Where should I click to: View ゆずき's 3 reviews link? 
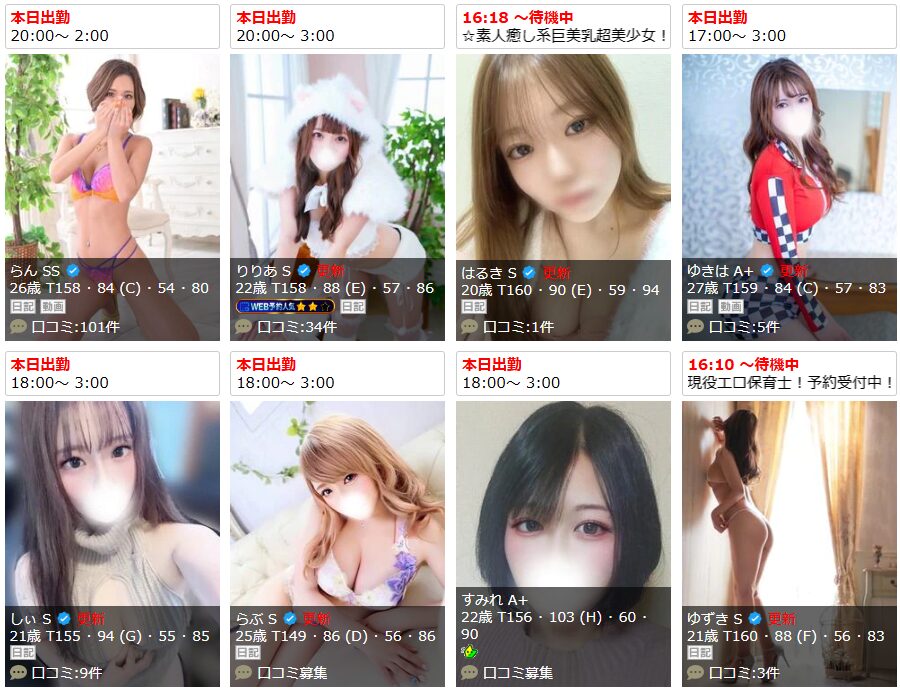coord(741,673)
